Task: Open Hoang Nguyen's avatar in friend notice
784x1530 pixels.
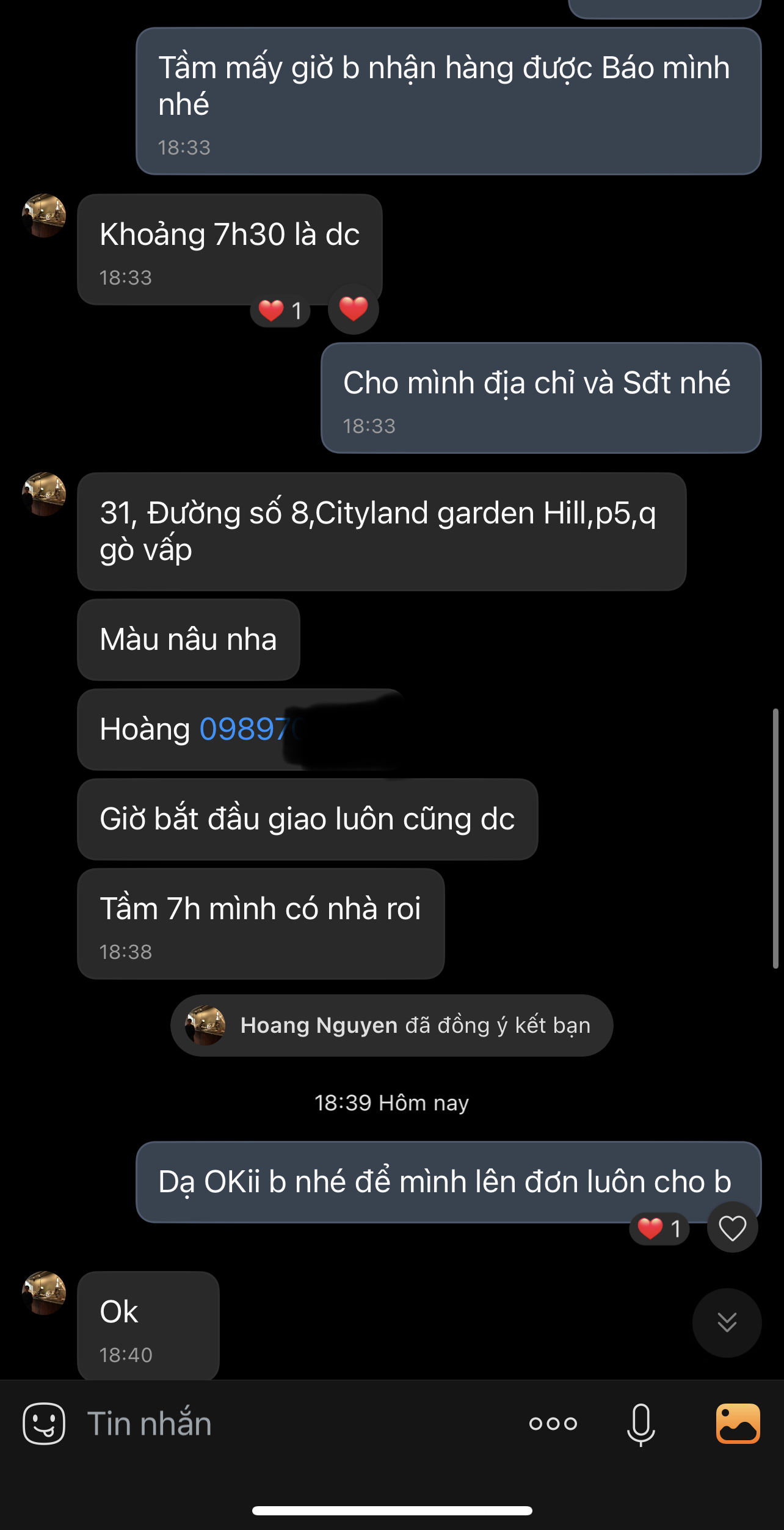Action: 205,1025
